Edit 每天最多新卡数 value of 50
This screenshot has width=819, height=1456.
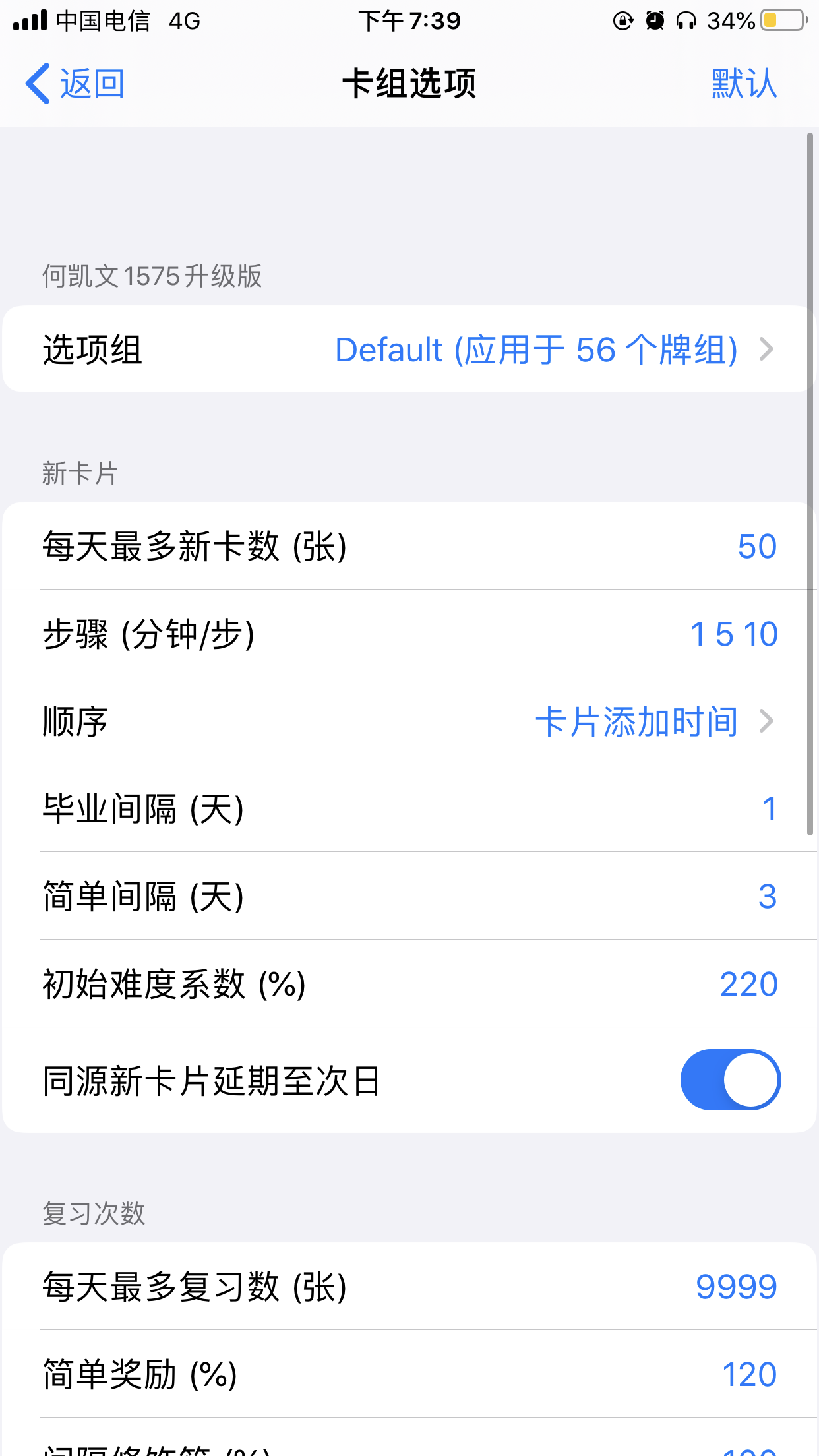[756, 547]
